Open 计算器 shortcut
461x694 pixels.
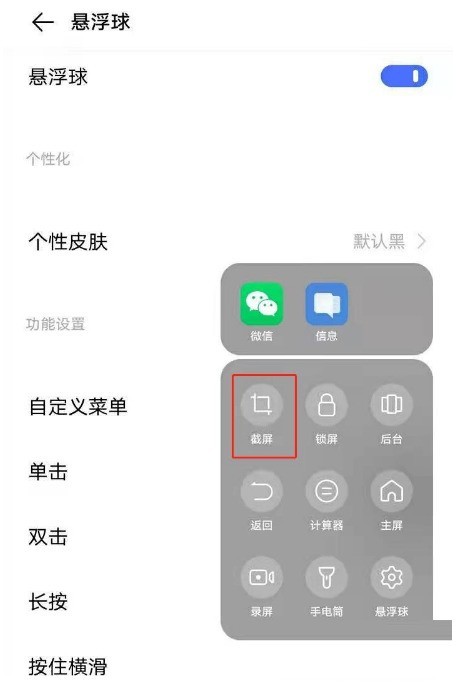[327, 501]
